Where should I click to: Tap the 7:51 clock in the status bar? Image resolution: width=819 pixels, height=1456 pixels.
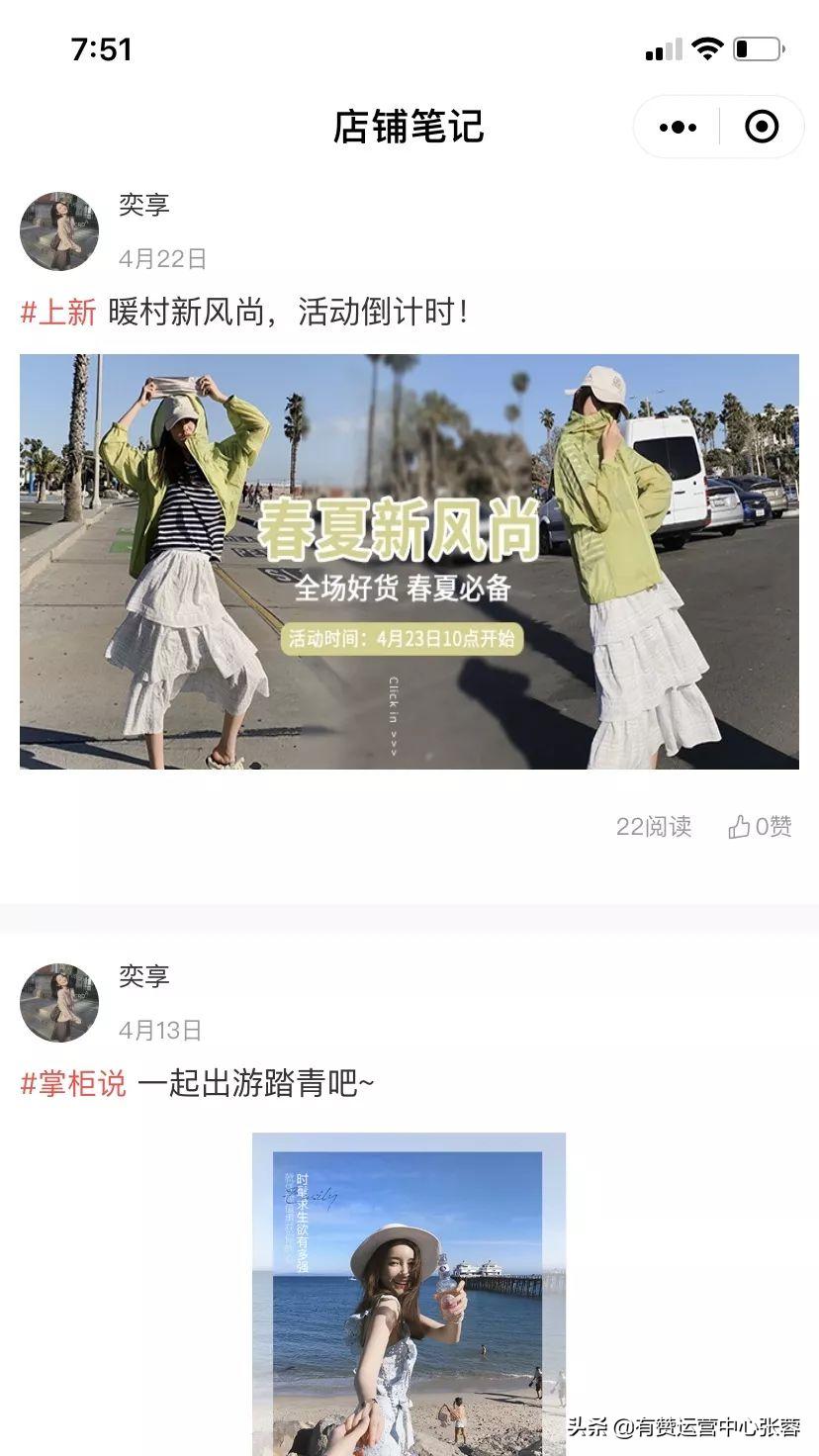pyautogui.click(x=100, y=45)
